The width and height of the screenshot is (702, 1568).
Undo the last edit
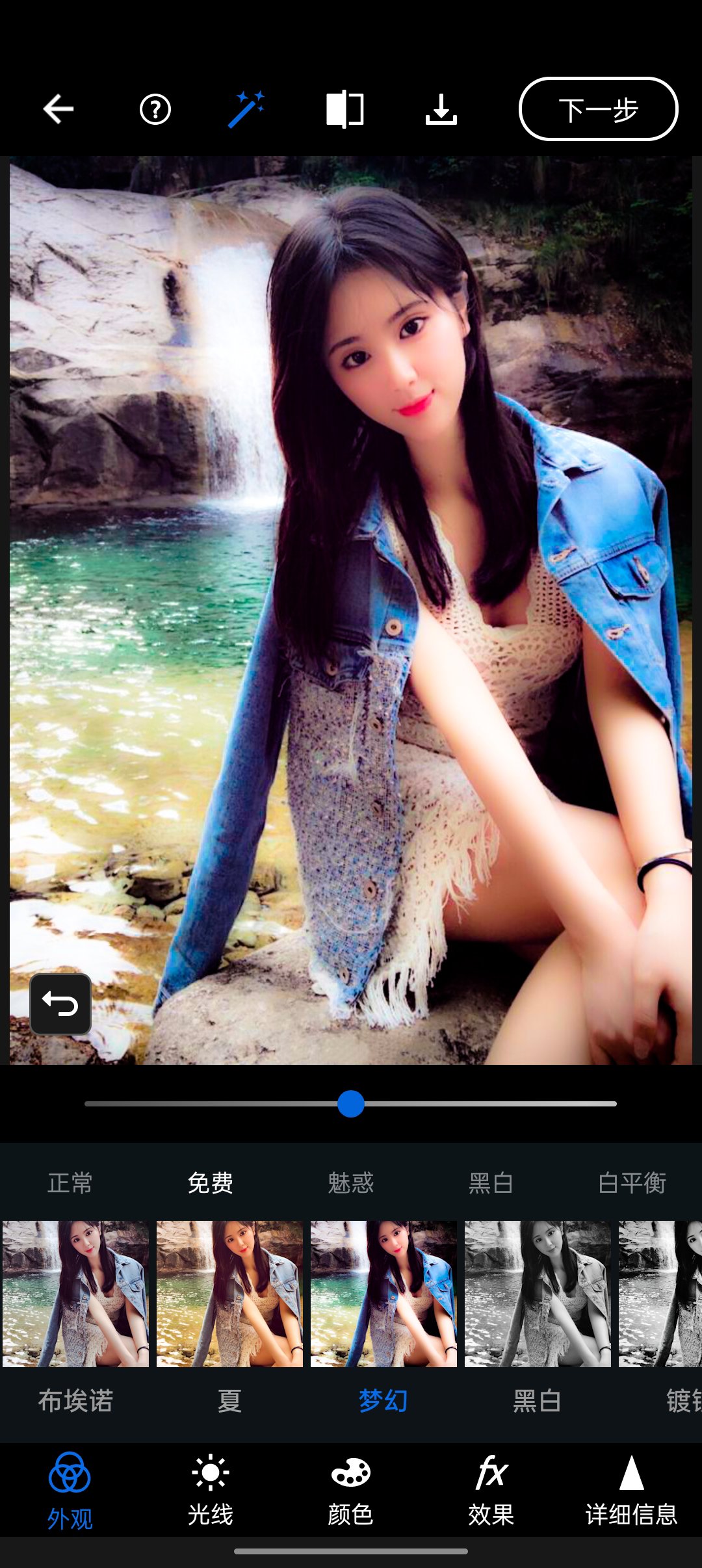click(x=60, y=1004)
